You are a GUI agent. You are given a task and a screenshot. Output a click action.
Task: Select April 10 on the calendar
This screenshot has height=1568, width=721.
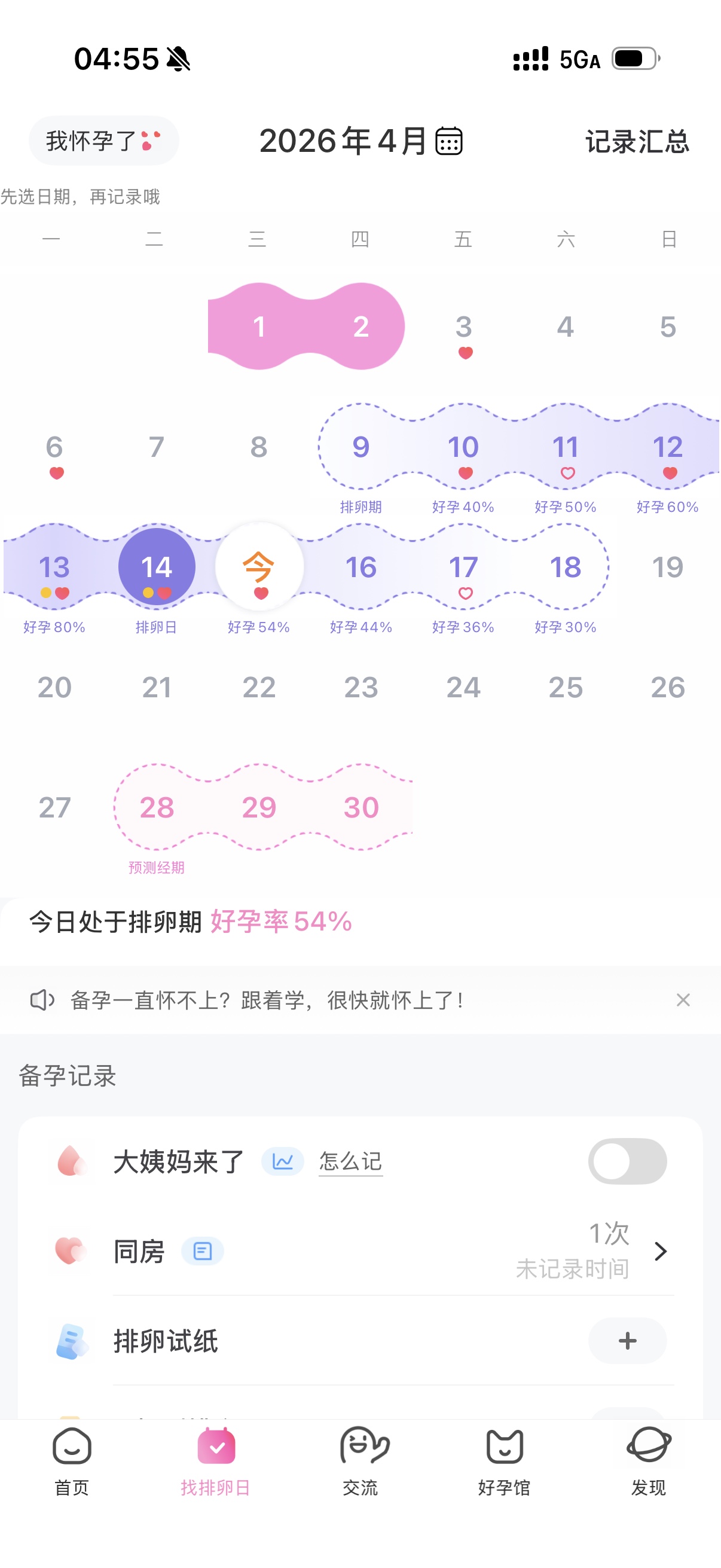click(x=463, y=447)
